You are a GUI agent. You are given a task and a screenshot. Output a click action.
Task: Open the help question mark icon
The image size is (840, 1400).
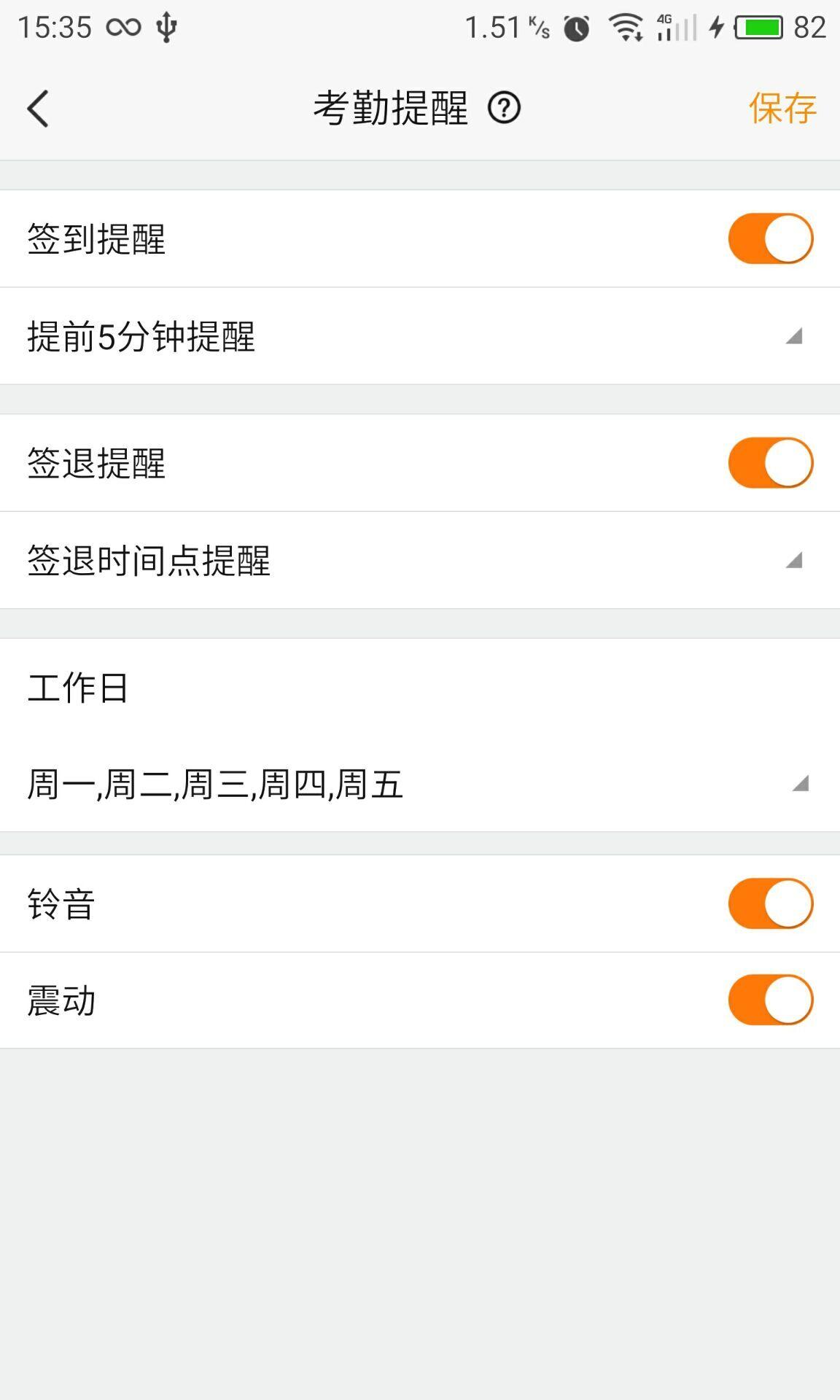pos(504,109)
